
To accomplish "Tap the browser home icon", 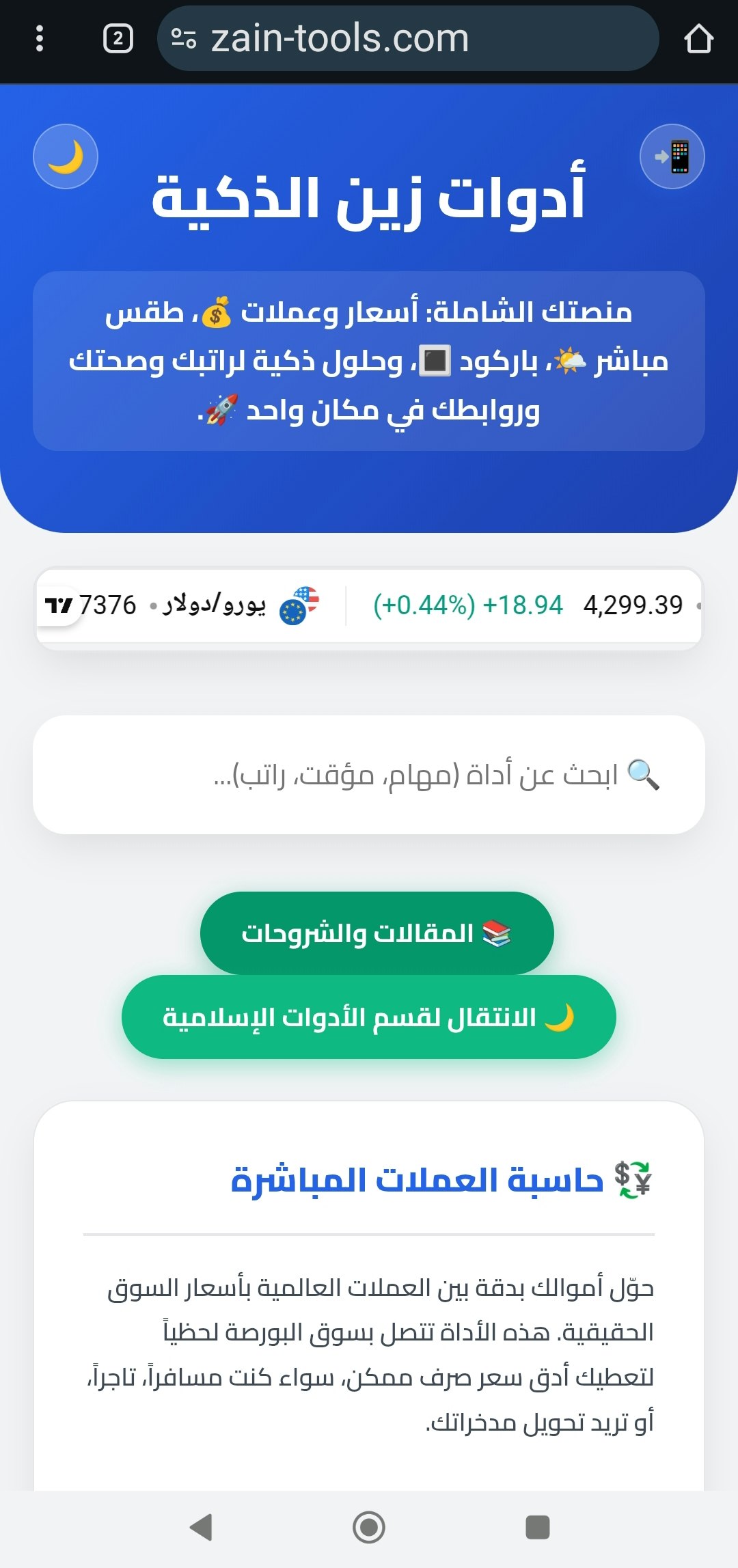I will point(698,39).
